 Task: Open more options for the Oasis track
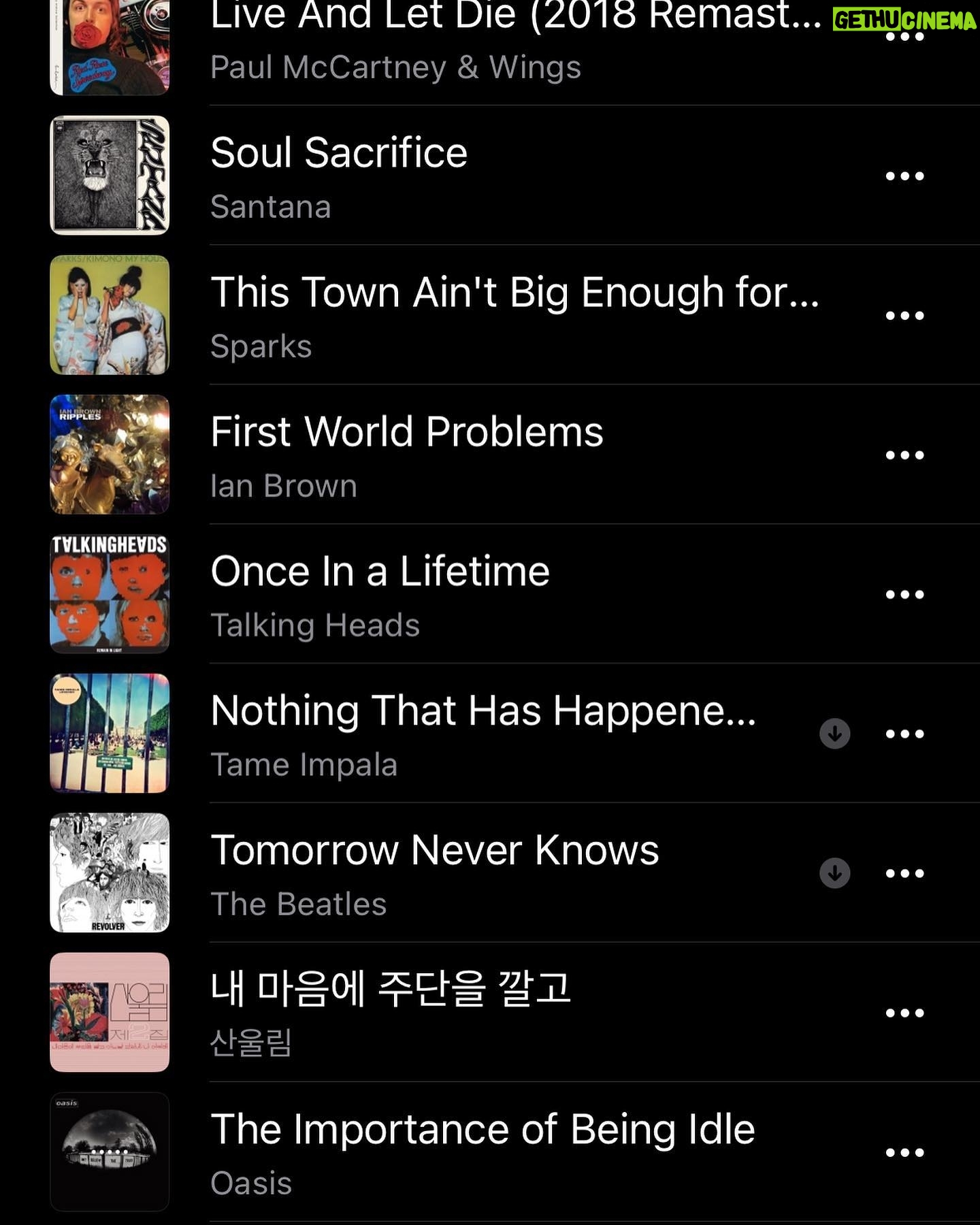click(904, 1153)
